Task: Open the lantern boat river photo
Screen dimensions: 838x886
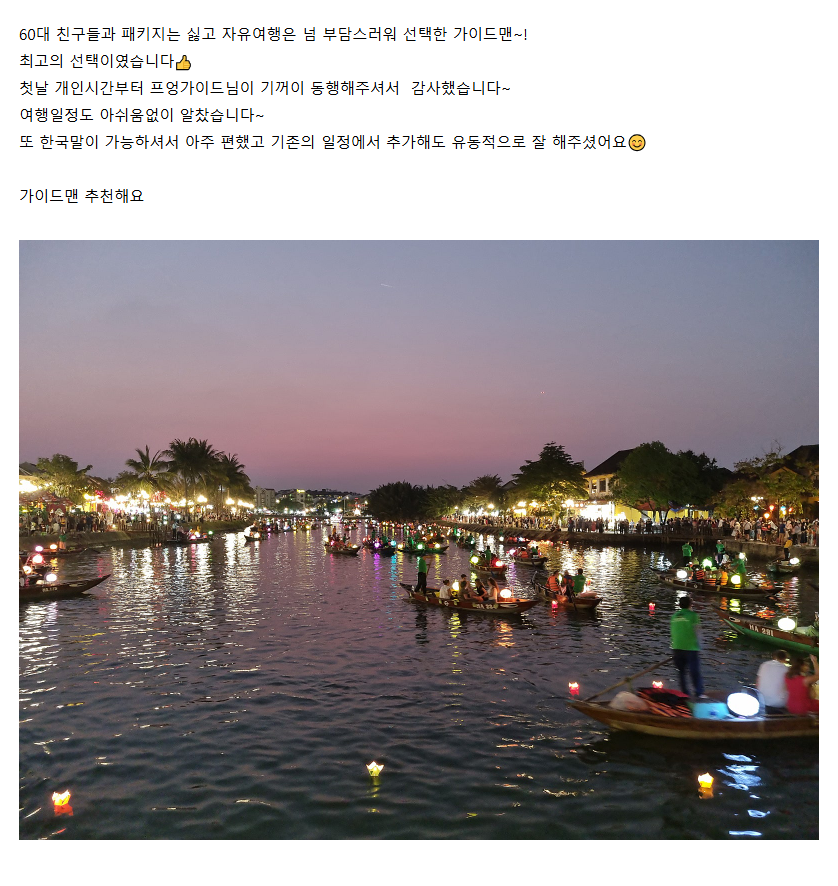Action: (x=418, y=539)
